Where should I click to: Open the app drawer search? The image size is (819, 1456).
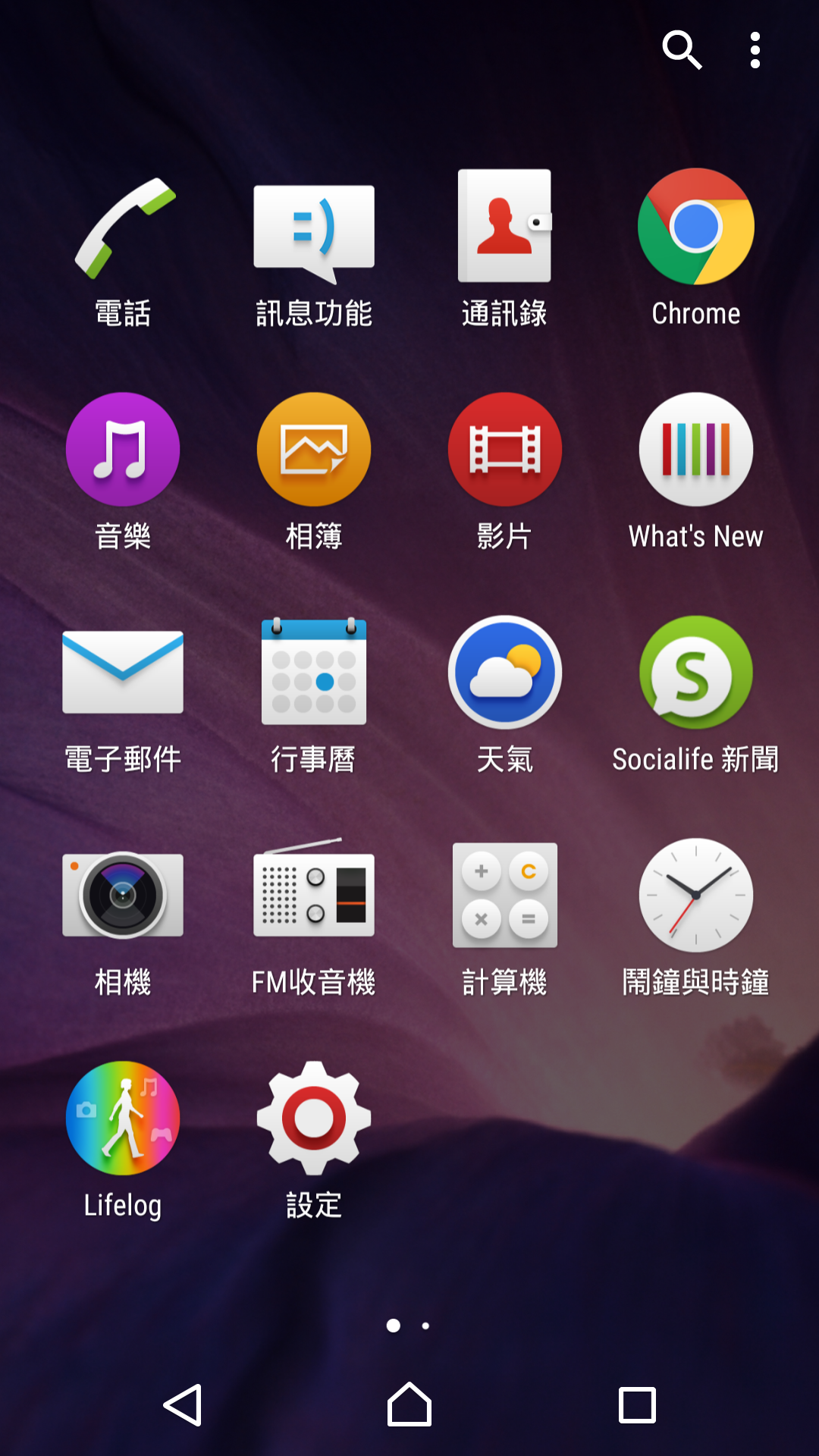(x=681, y=50)
